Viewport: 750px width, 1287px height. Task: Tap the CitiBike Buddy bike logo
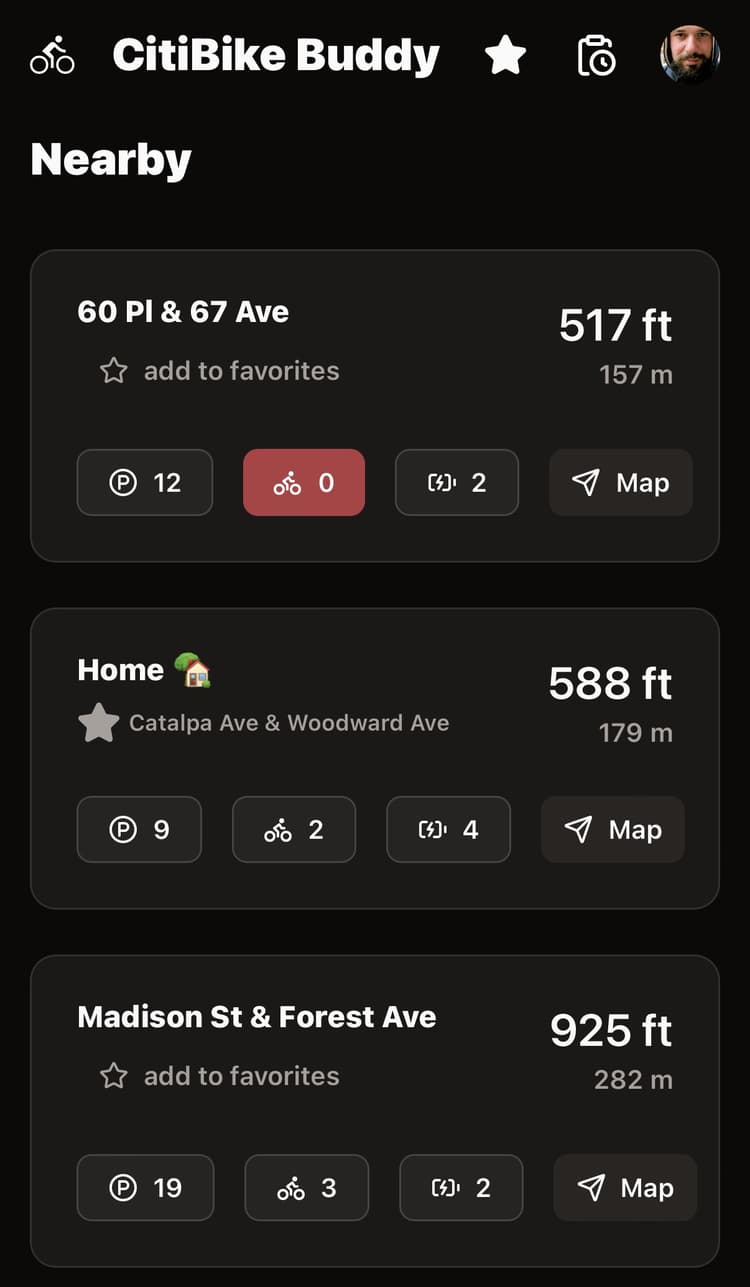click(x=52, y=56)
